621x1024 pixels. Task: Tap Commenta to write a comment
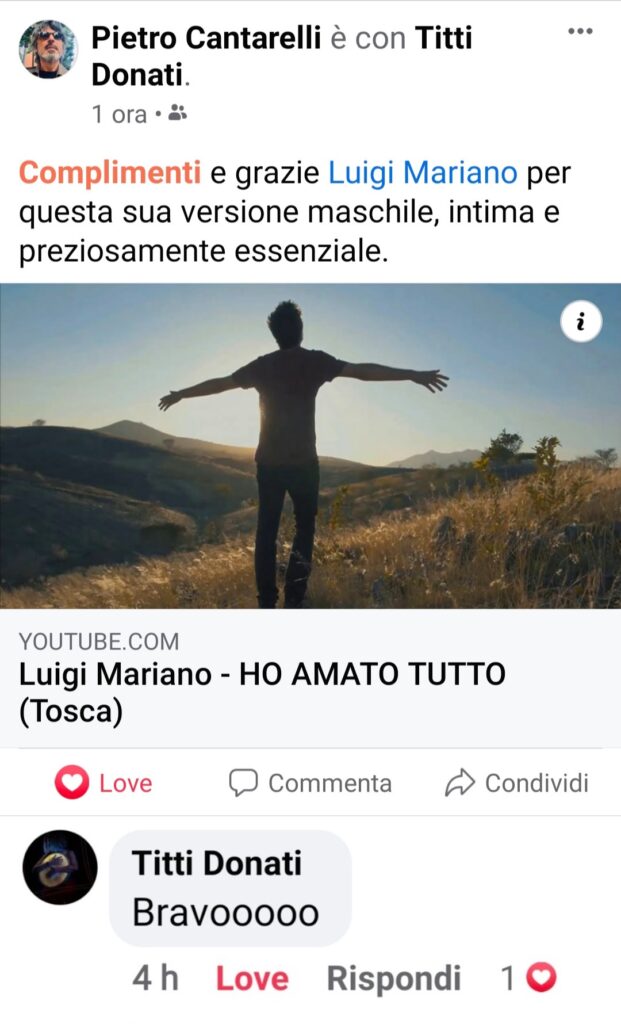[x=310, y=783]
